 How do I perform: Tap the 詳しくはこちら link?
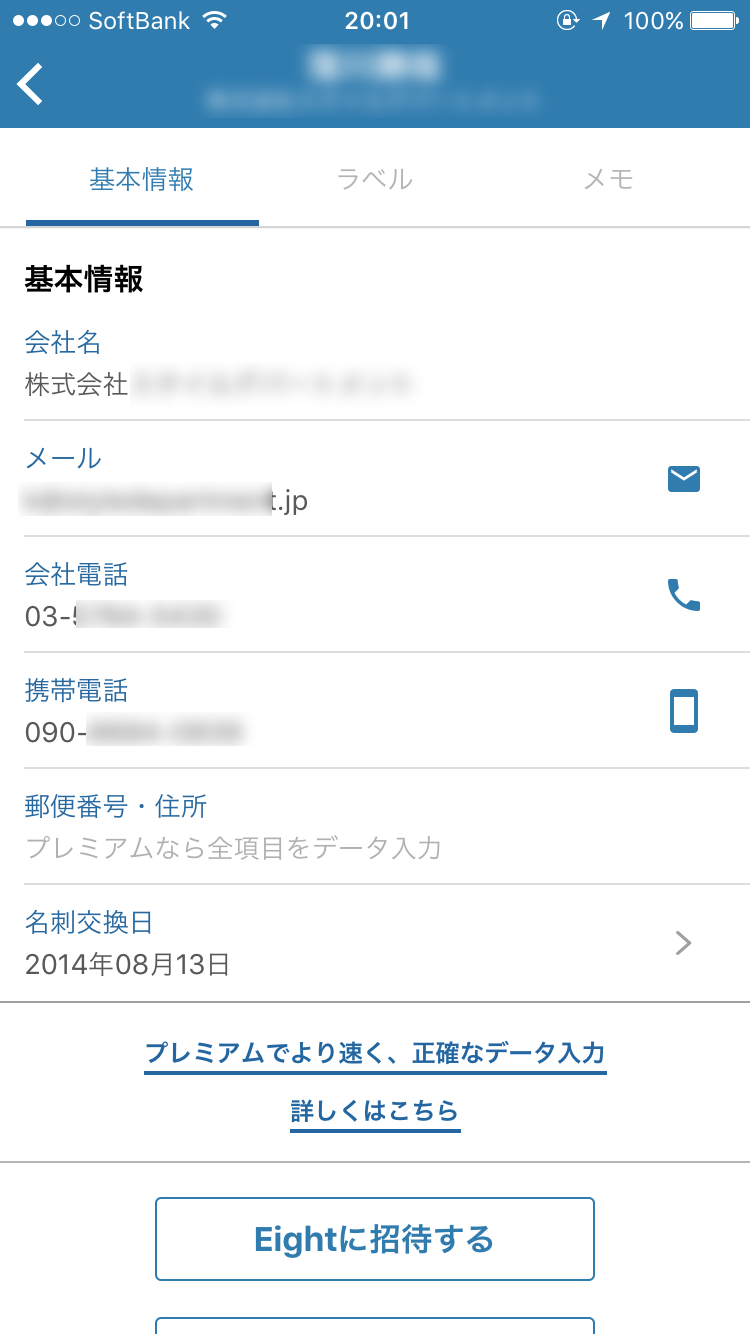click(x=375, y=1111)
